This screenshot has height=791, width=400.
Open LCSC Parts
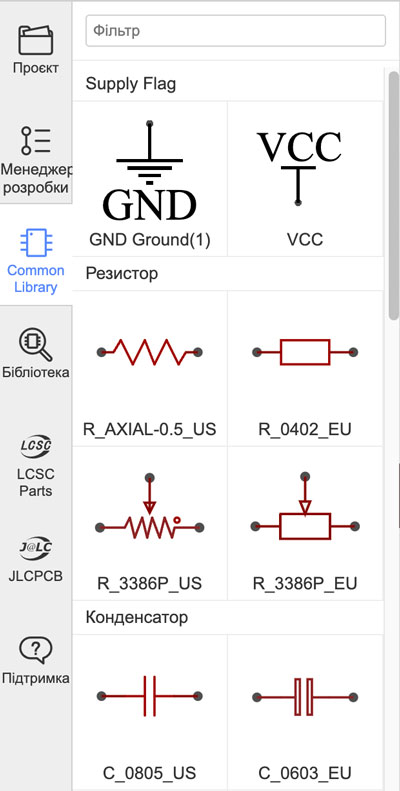36,467
